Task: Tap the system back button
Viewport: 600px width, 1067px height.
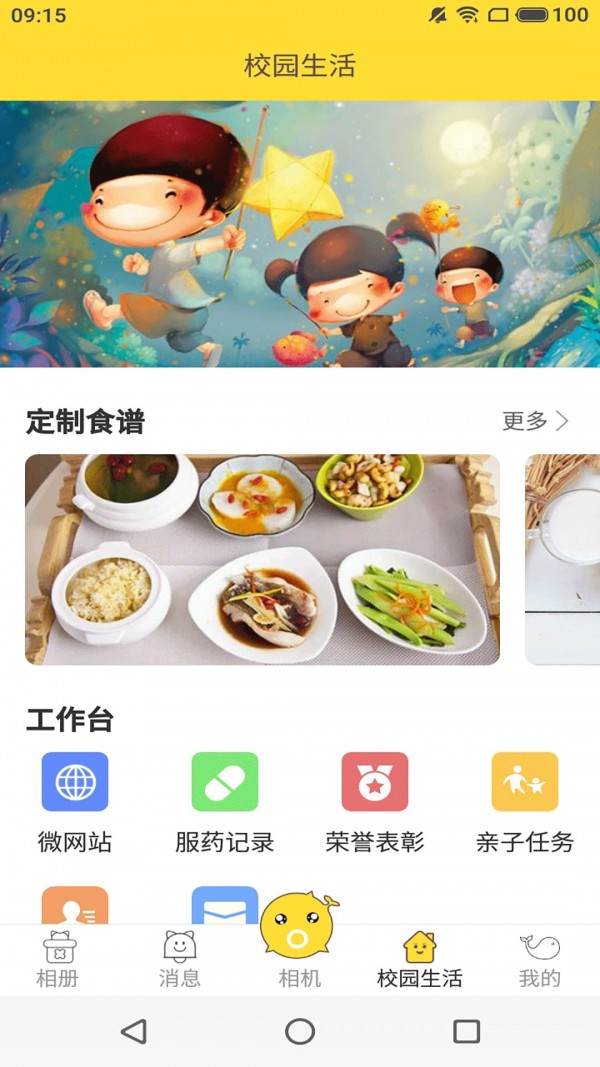Action: pyautogui.click(x=133, y=1031)
